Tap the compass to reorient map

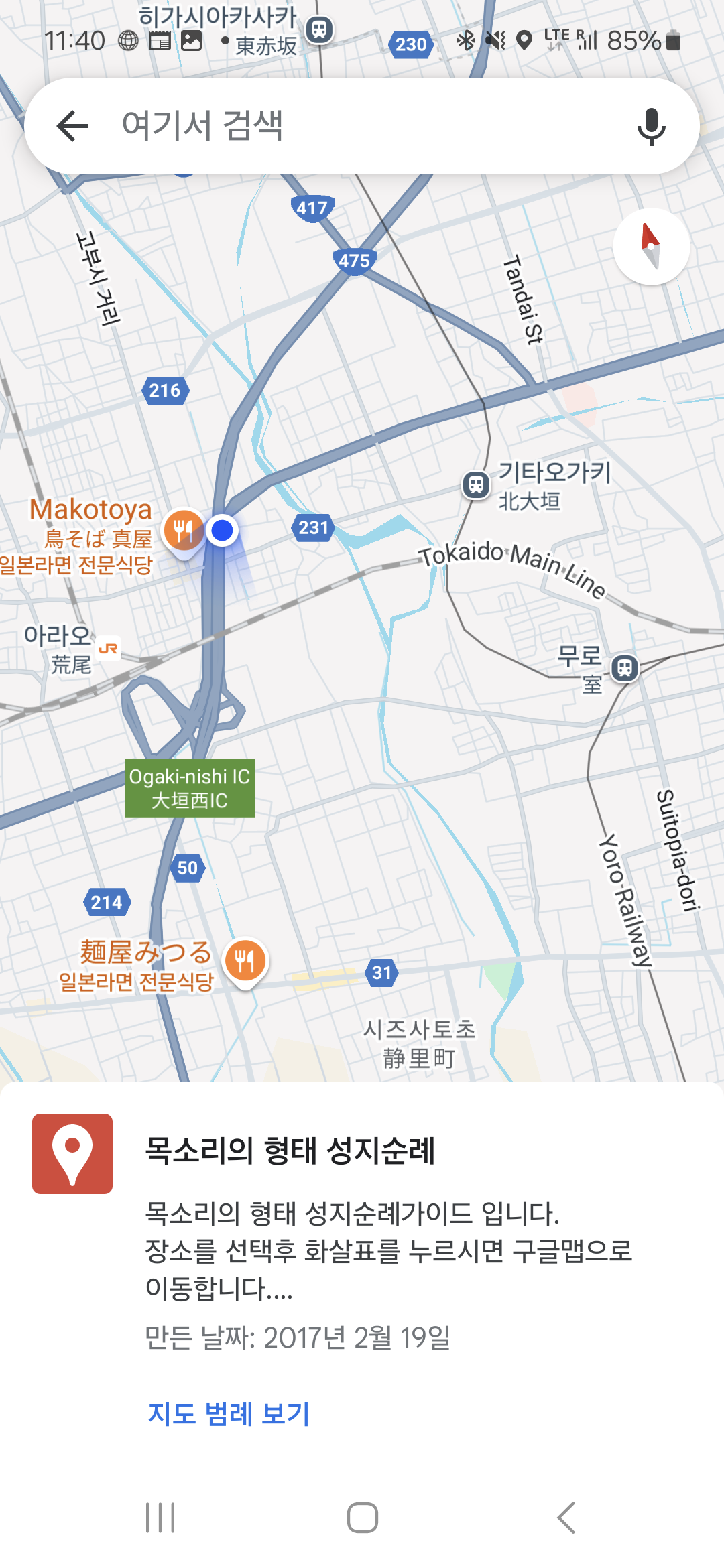click(x=651, y=247)
